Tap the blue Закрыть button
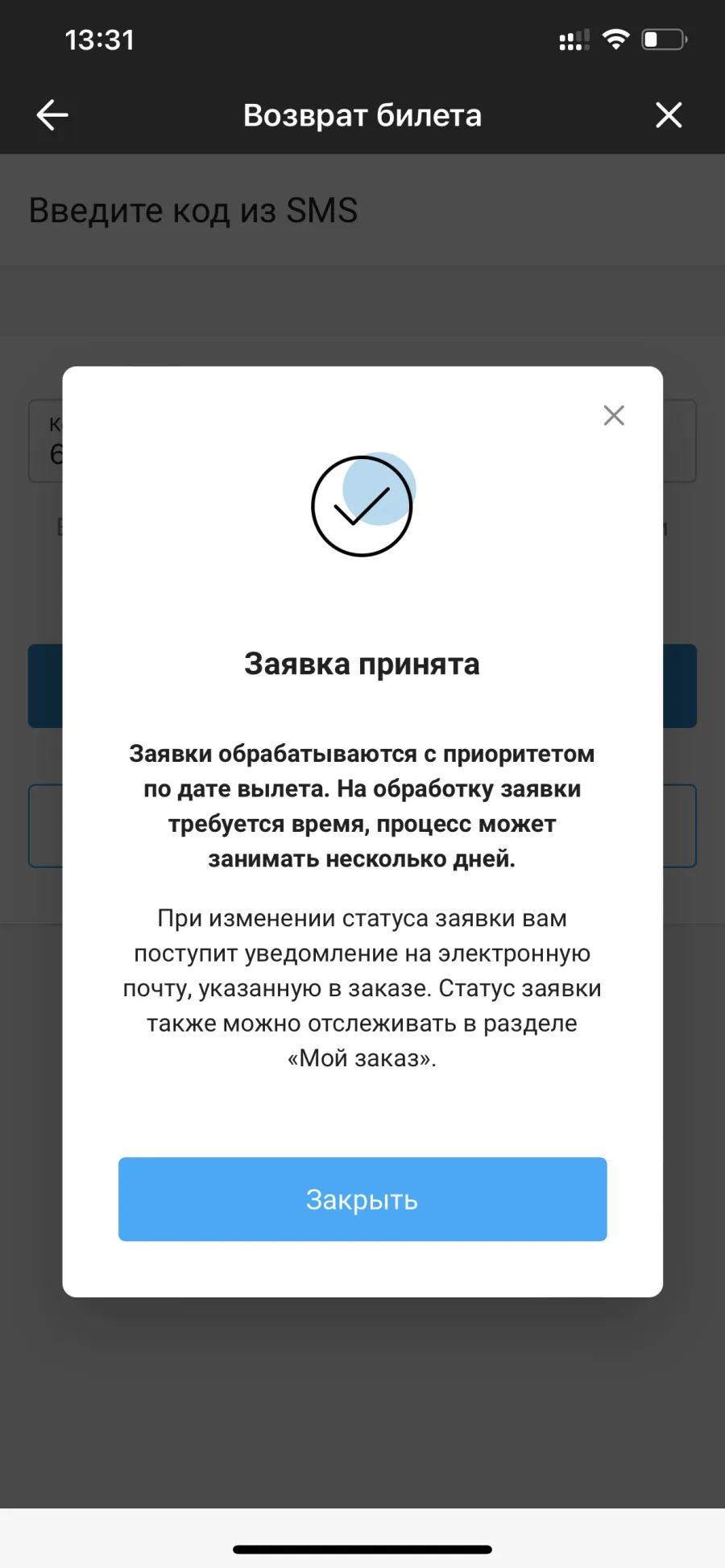 pyautogui.click(x=362, y=1199)
